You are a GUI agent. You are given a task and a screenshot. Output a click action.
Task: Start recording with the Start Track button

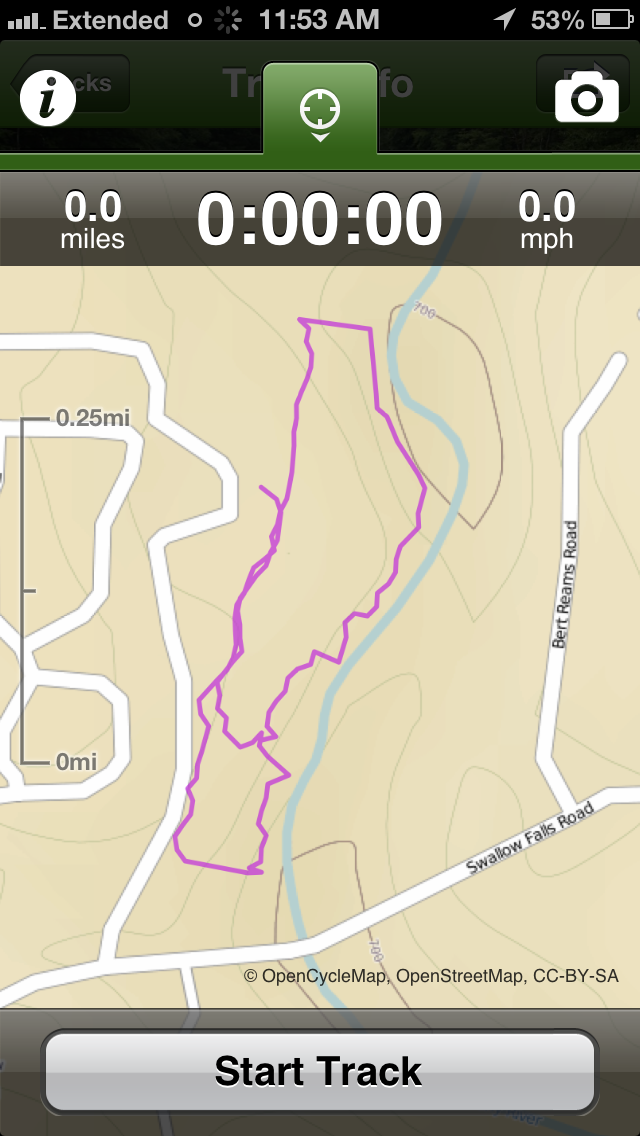[319, 1071]
